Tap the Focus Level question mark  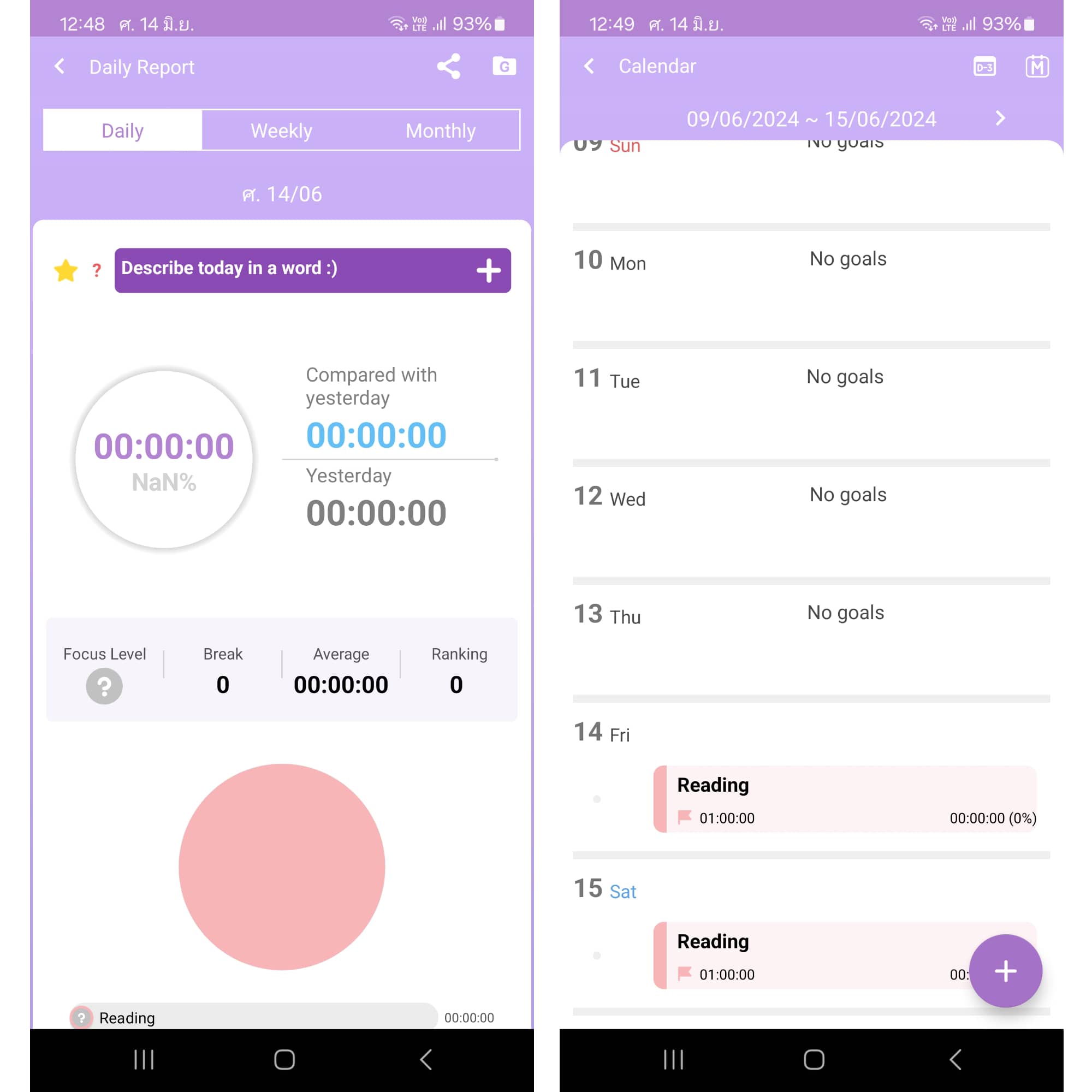click(104, 686)
